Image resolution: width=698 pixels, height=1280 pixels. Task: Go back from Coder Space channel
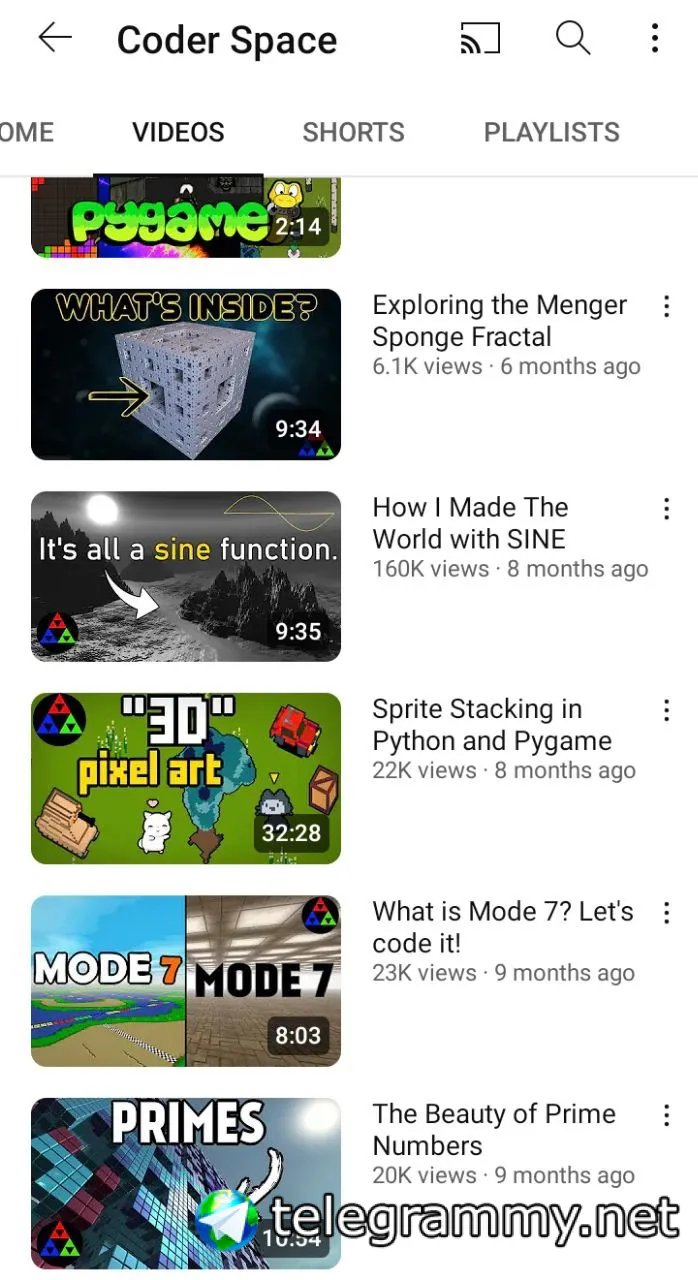(55, 39)
